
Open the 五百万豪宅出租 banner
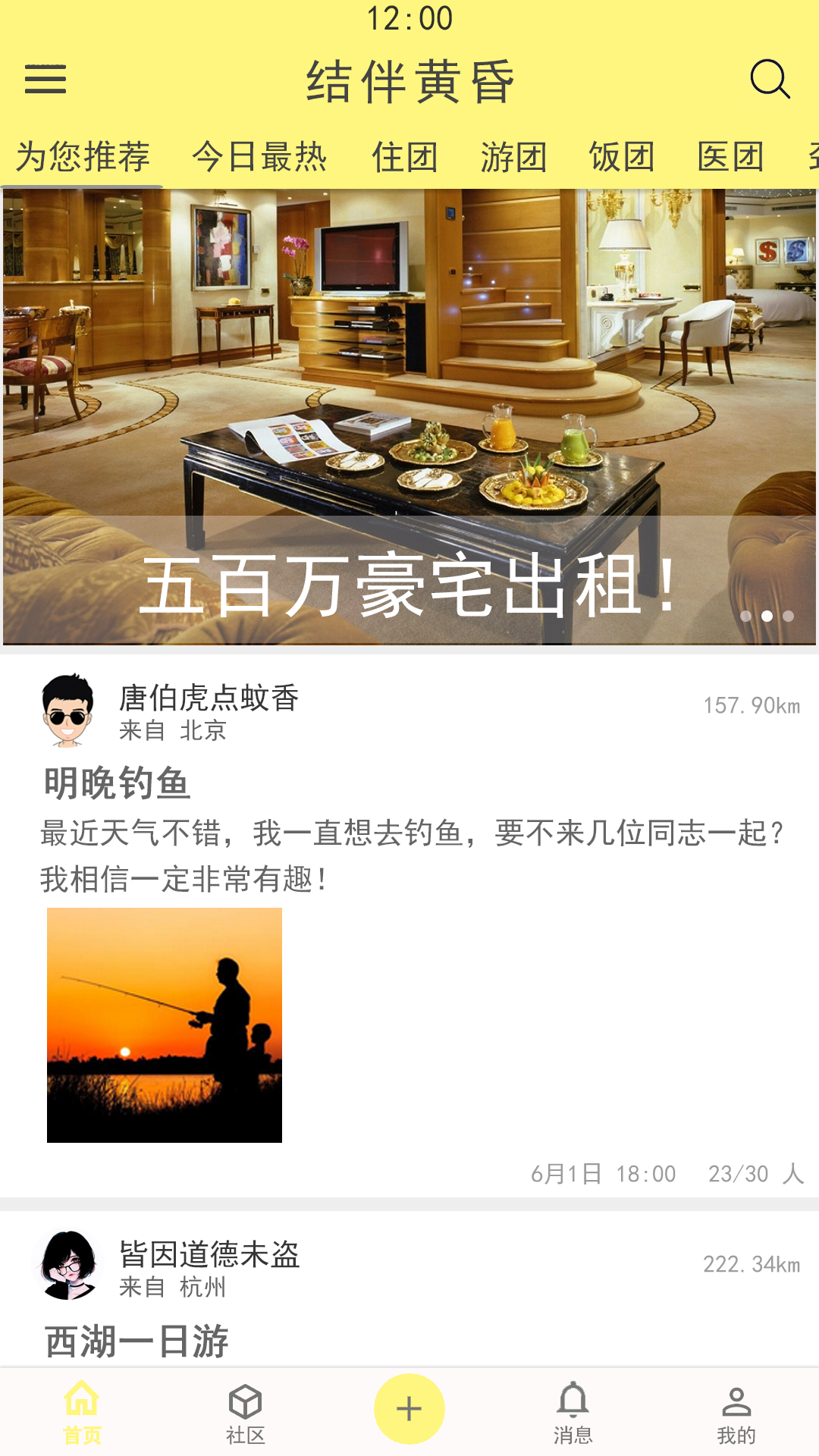[x=409, y=417]
